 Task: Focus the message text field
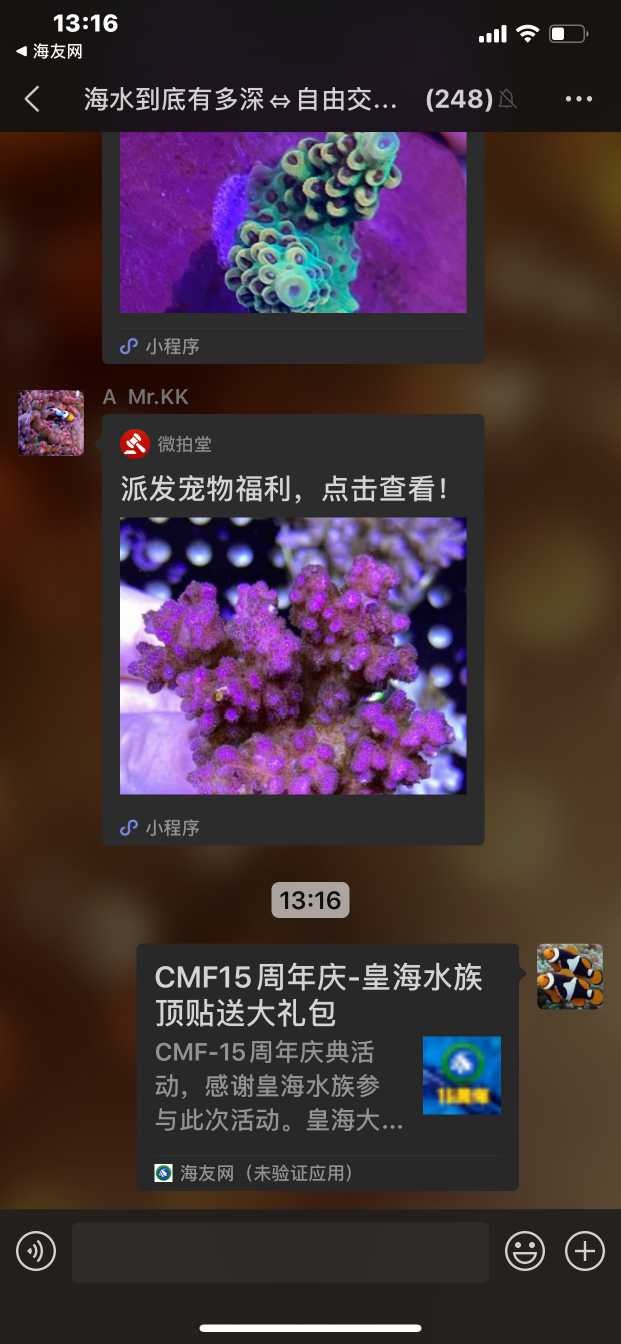click(280, 1251)
